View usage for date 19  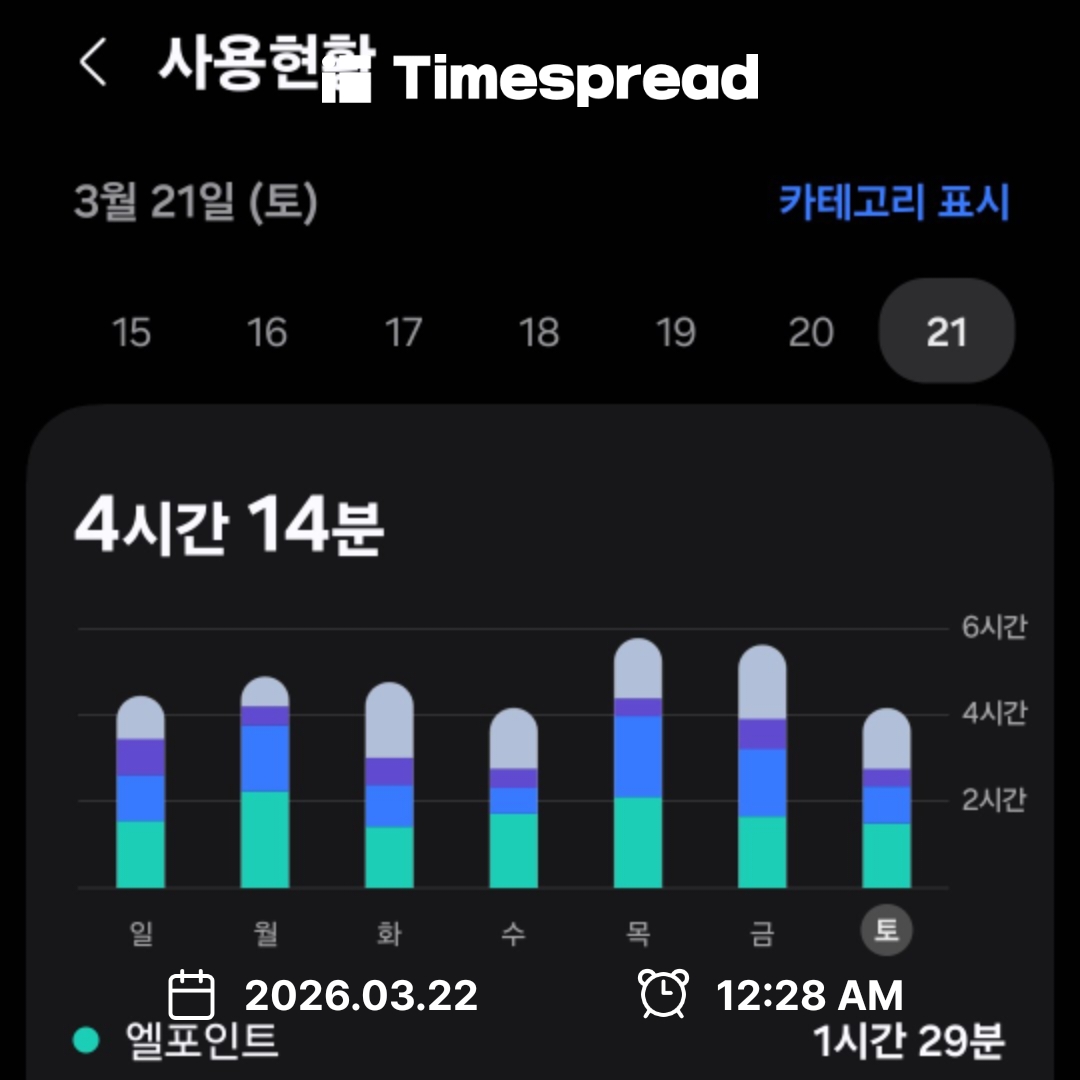point(675,332)
